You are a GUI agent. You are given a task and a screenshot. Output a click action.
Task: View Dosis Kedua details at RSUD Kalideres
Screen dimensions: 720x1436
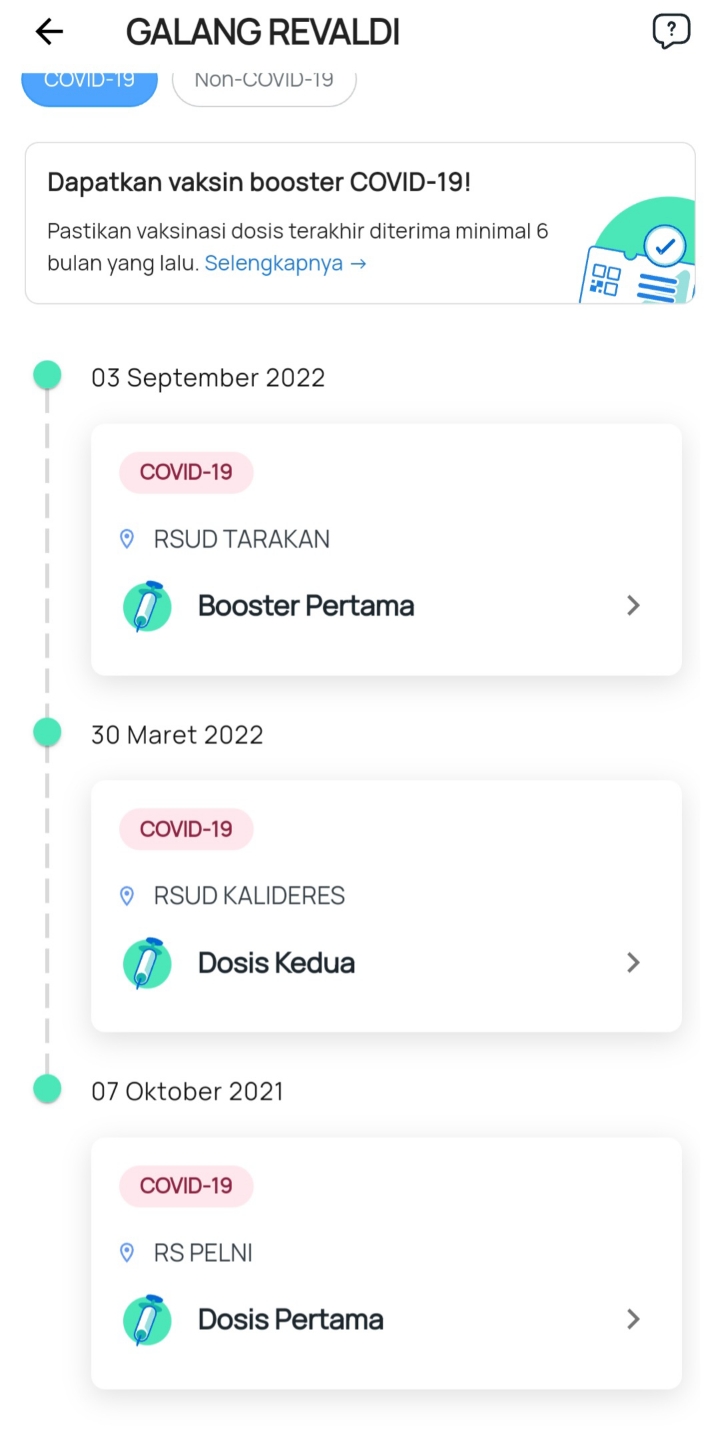pos(386,906)
